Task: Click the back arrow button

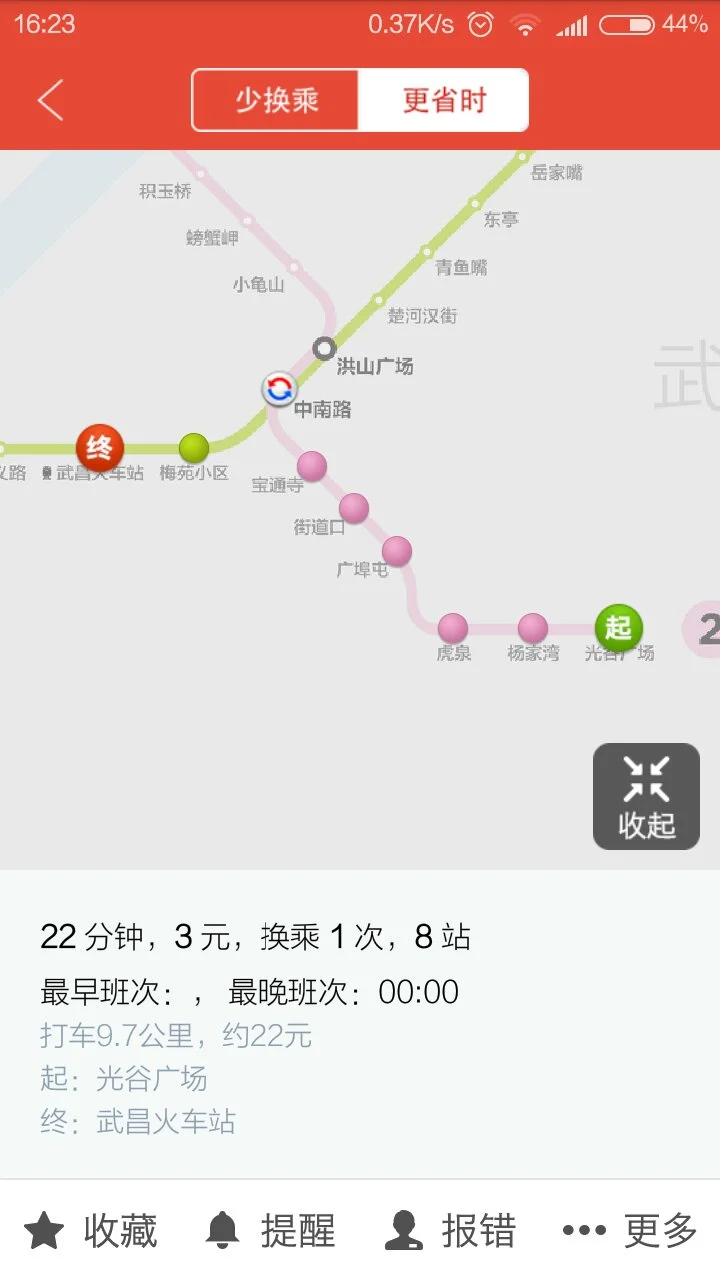Action: pos(50,99)
